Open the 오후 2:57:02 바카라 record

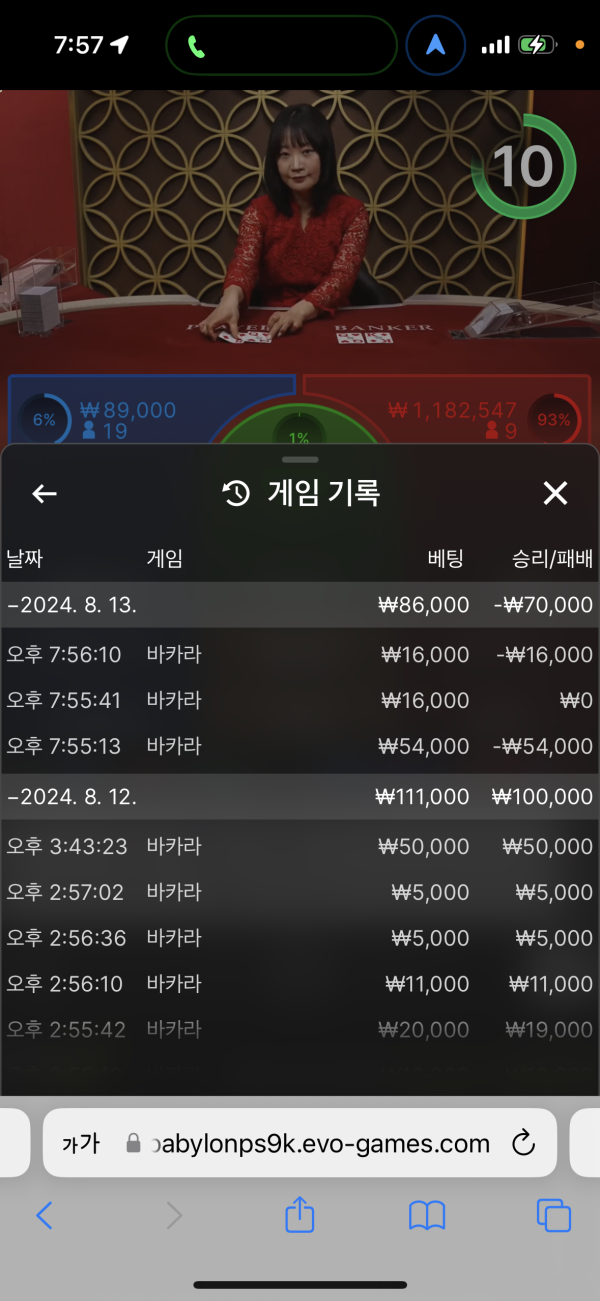300,893
